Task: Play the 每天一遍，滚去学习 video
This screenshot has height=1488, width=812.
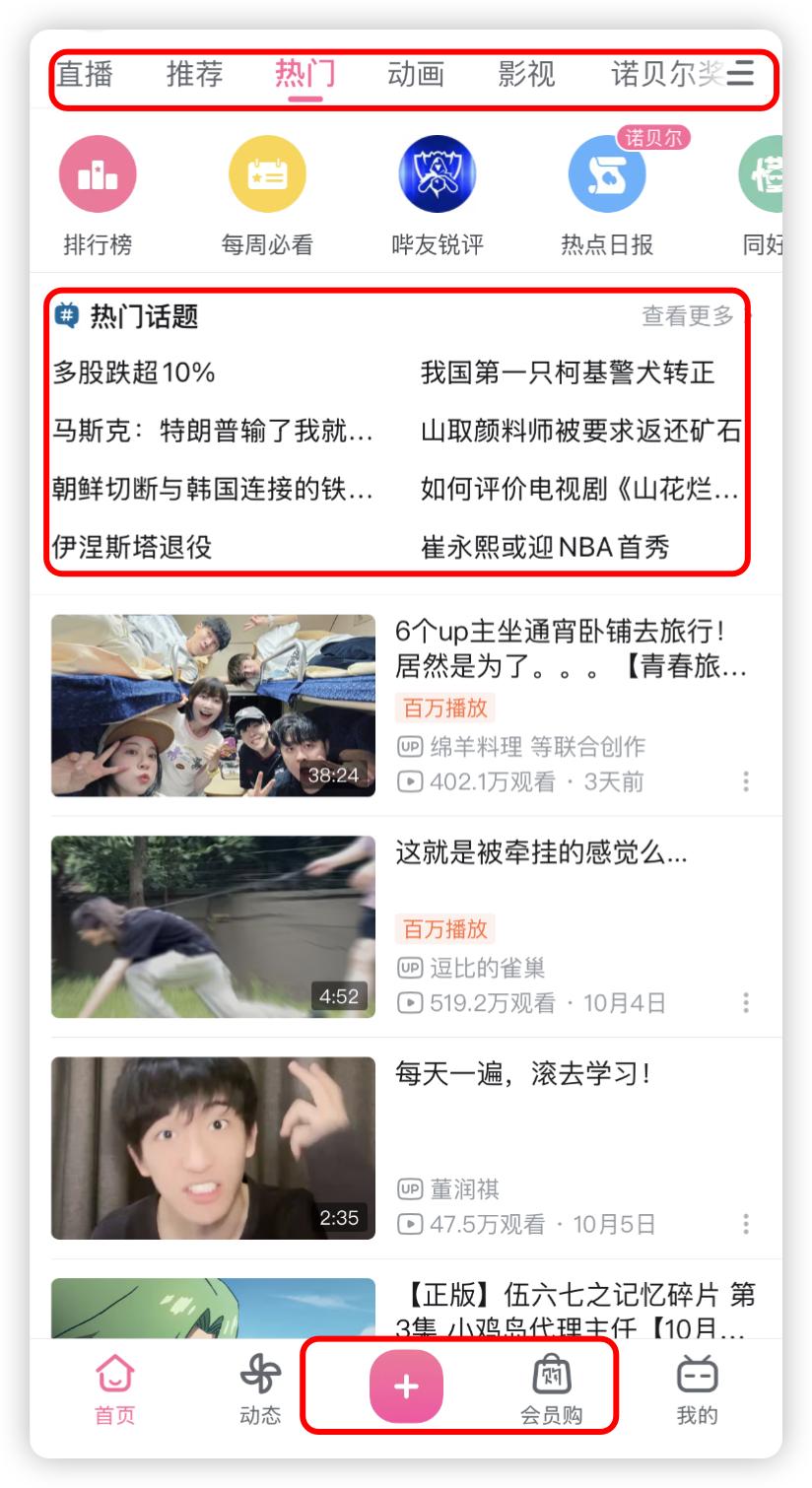Action: [x=213, y=1148]
